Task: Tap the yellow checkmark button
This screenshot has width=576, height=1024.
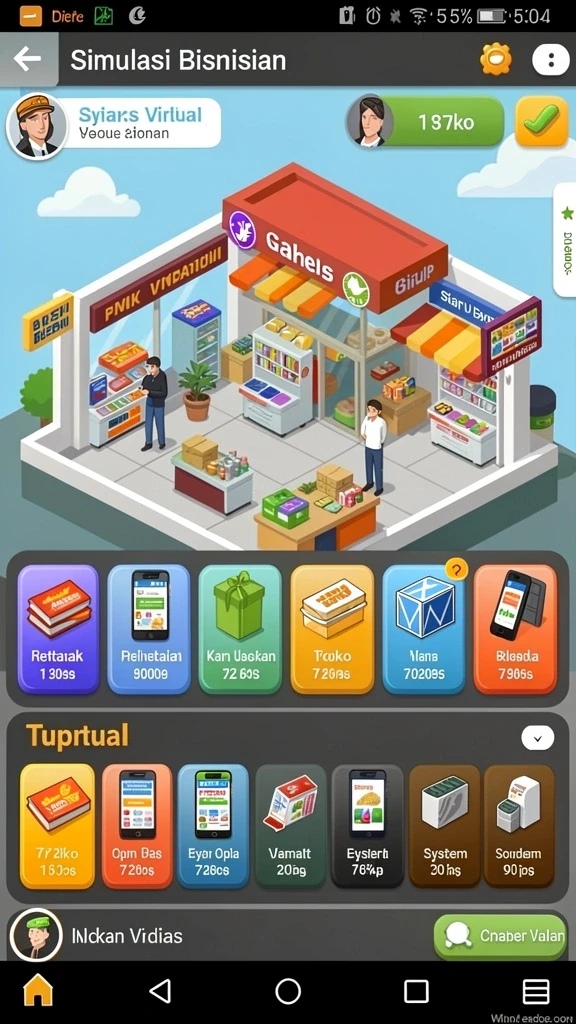Action: pyautogui.click(x=541, y=121)
